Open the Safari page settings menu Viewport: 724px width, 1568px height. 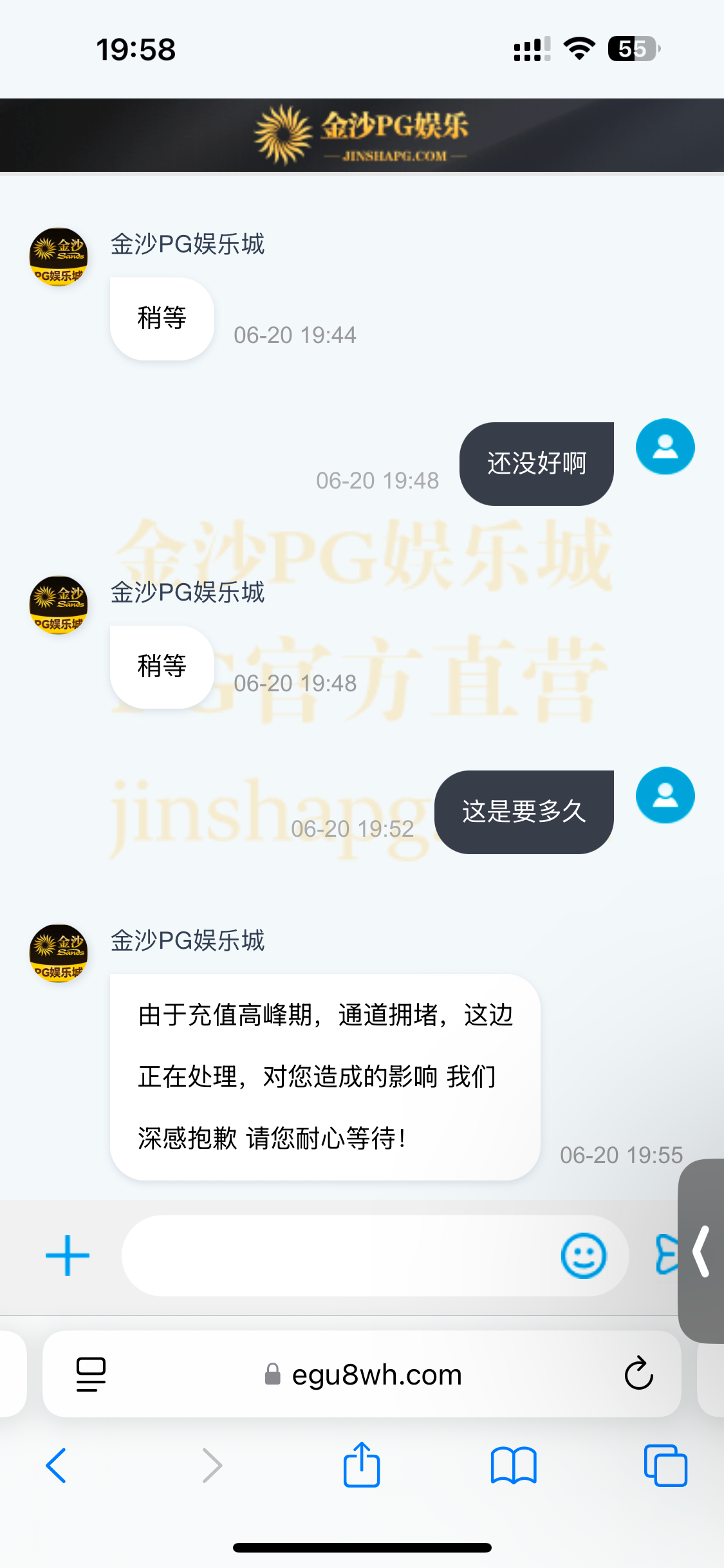(x=91, y=1374)
